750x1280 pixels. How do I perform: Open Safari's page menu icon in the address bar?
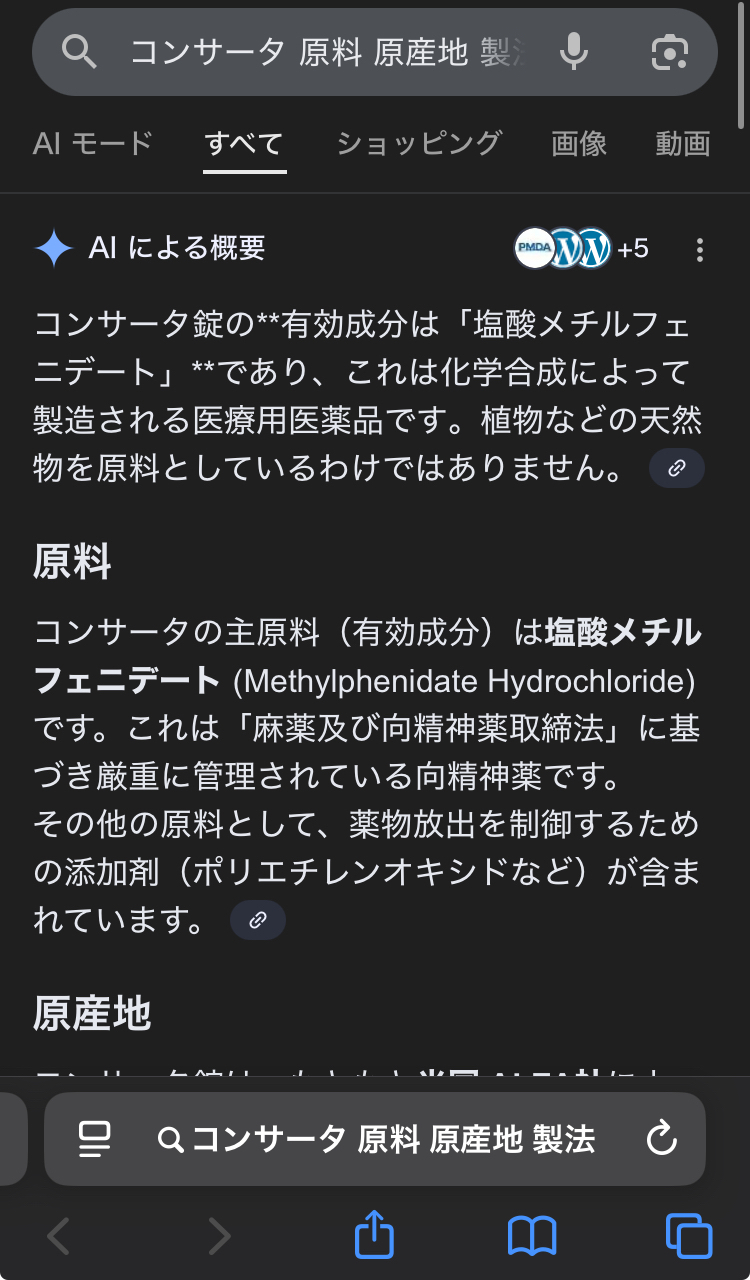point(94,1139)
